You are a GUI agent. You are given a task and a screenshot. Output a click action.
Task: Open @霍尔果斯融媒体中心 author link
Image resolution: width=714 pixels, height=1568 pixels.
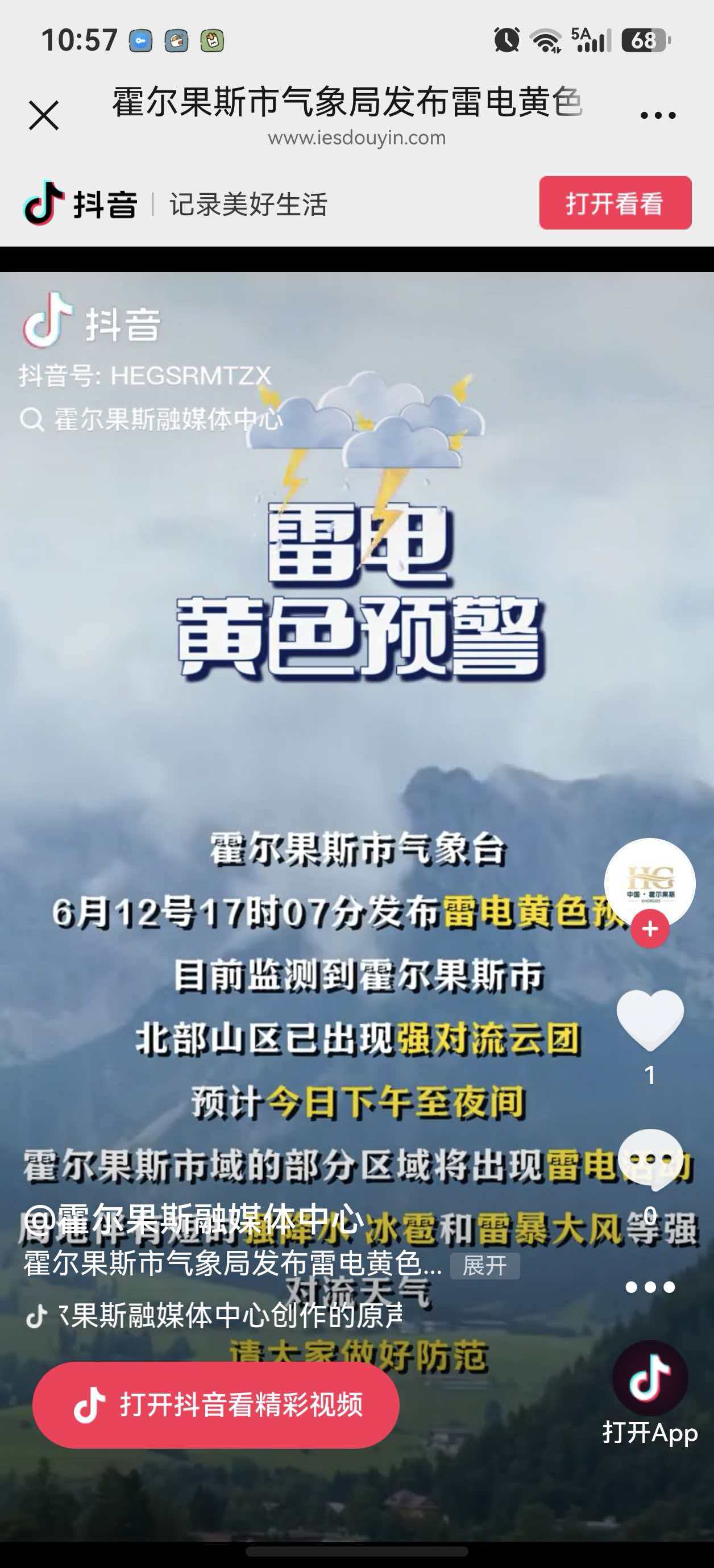[x=193, y=1220]
